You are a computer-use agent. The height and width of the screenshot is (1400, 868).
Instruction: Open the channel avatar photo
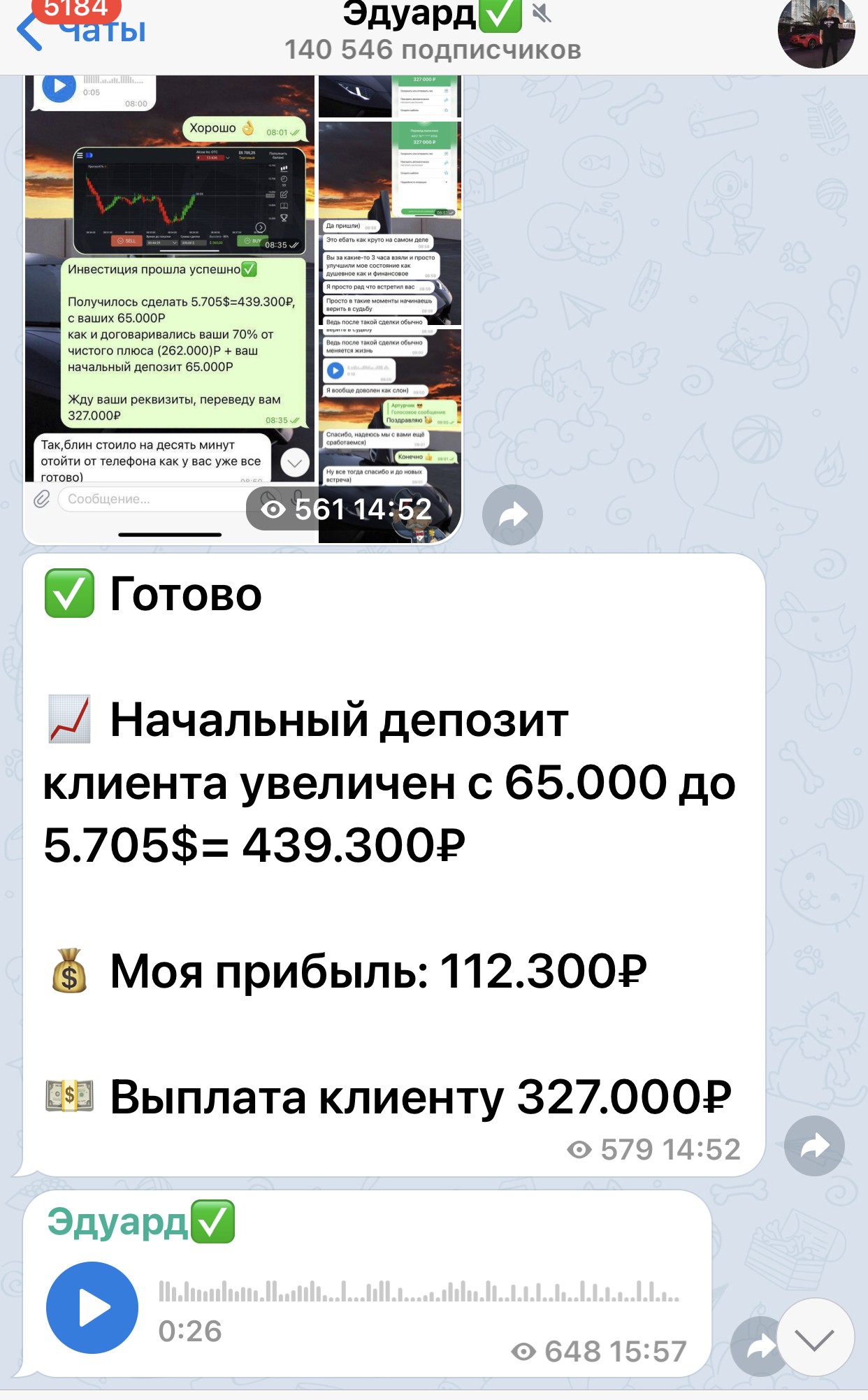816,31
